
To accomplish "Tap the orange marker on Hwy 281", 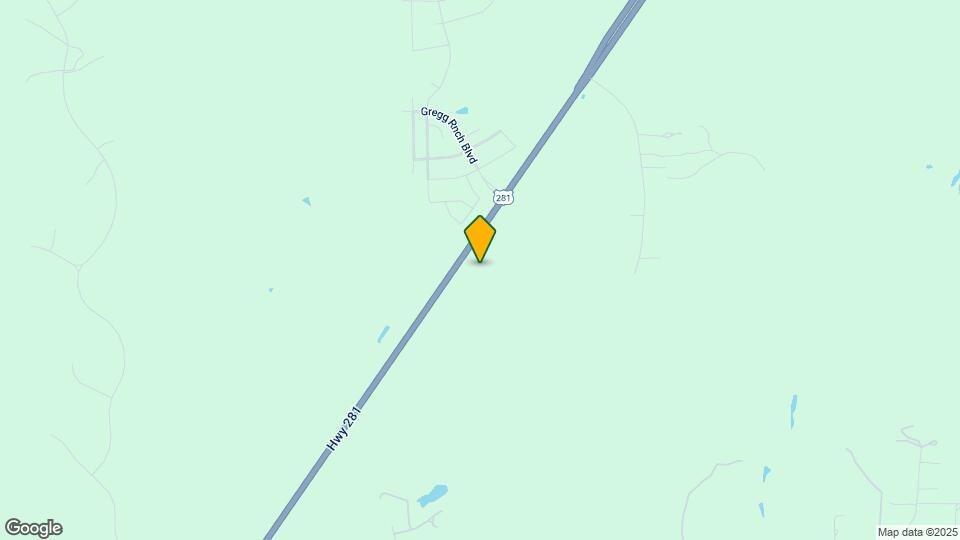I will coord(480,238).
